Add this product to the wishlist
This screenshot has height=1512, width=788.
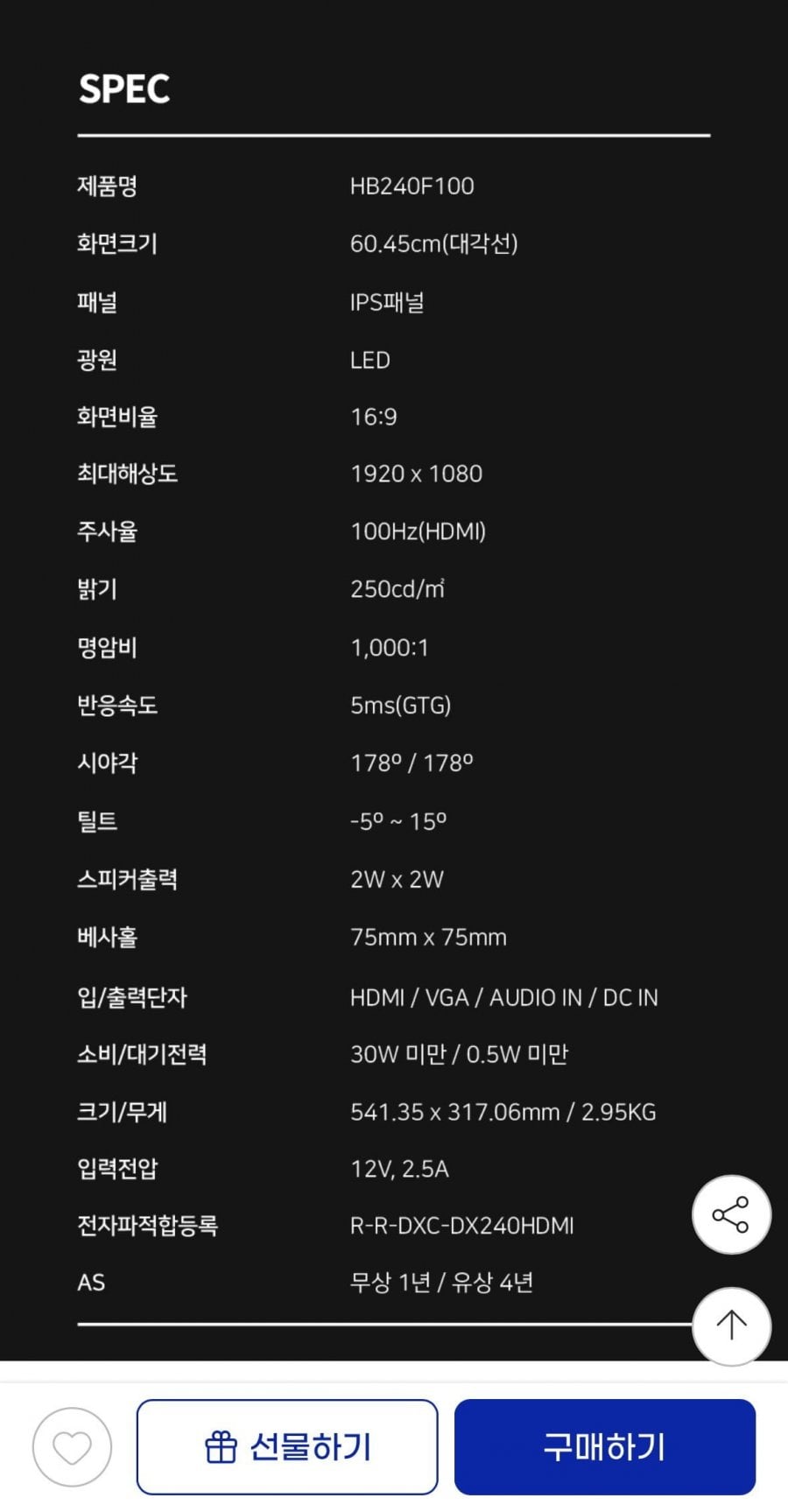pyautogui.click(x=72, y=1447)
